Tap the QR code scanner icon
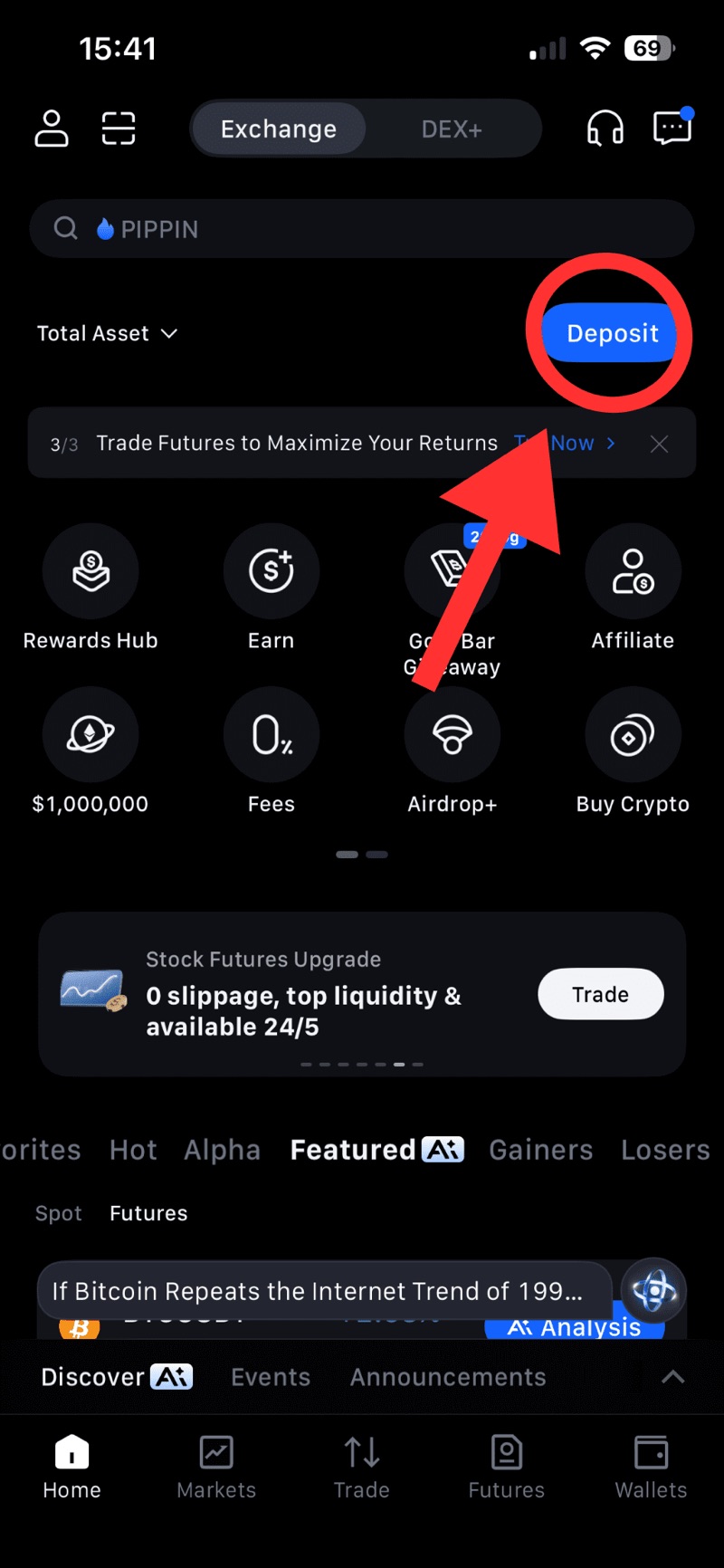 tap(119, 129)
